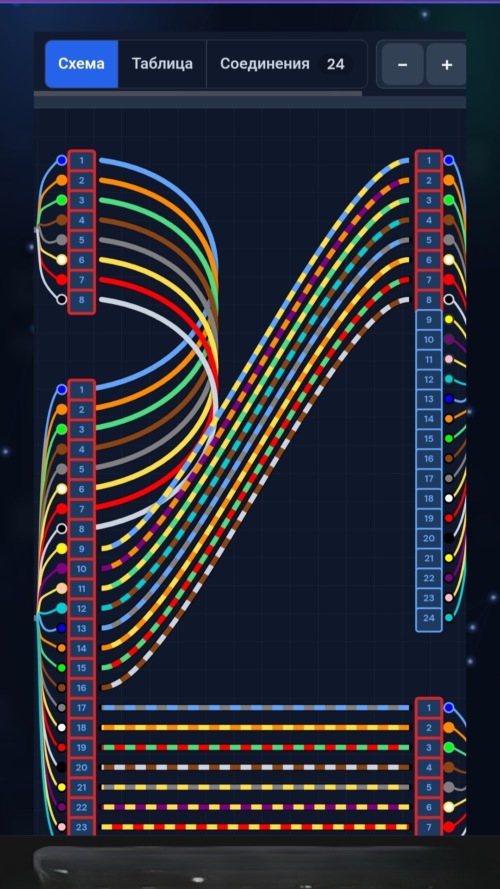The width and height of the screenshot is (500, 889).
Task: Select the Соединения 24 tab
Action: pyautogui.click(x=287, y=64)
